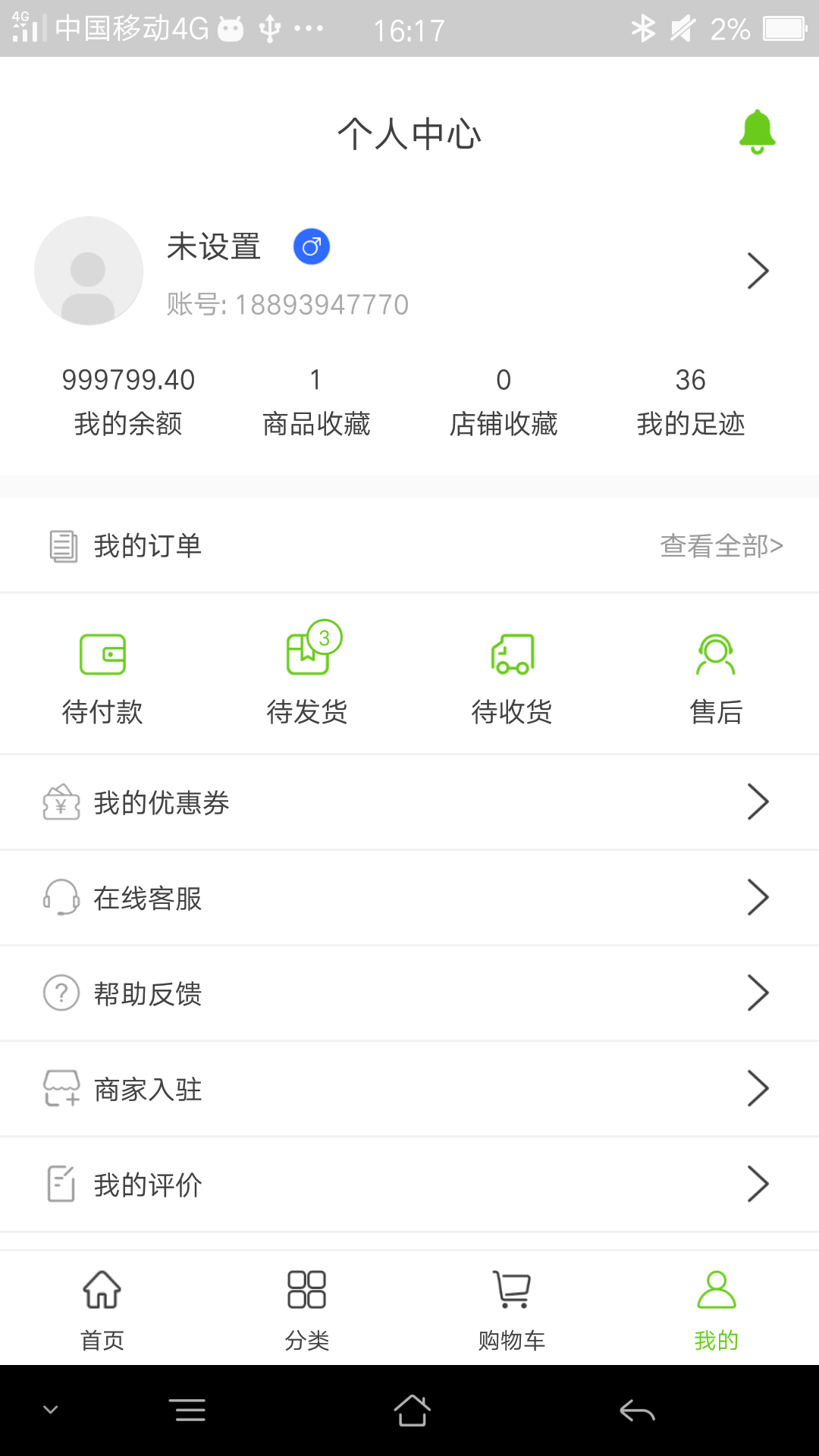Expand the profile section chevron
This screenshot has width=819, height=1456.
click(758, 271)
